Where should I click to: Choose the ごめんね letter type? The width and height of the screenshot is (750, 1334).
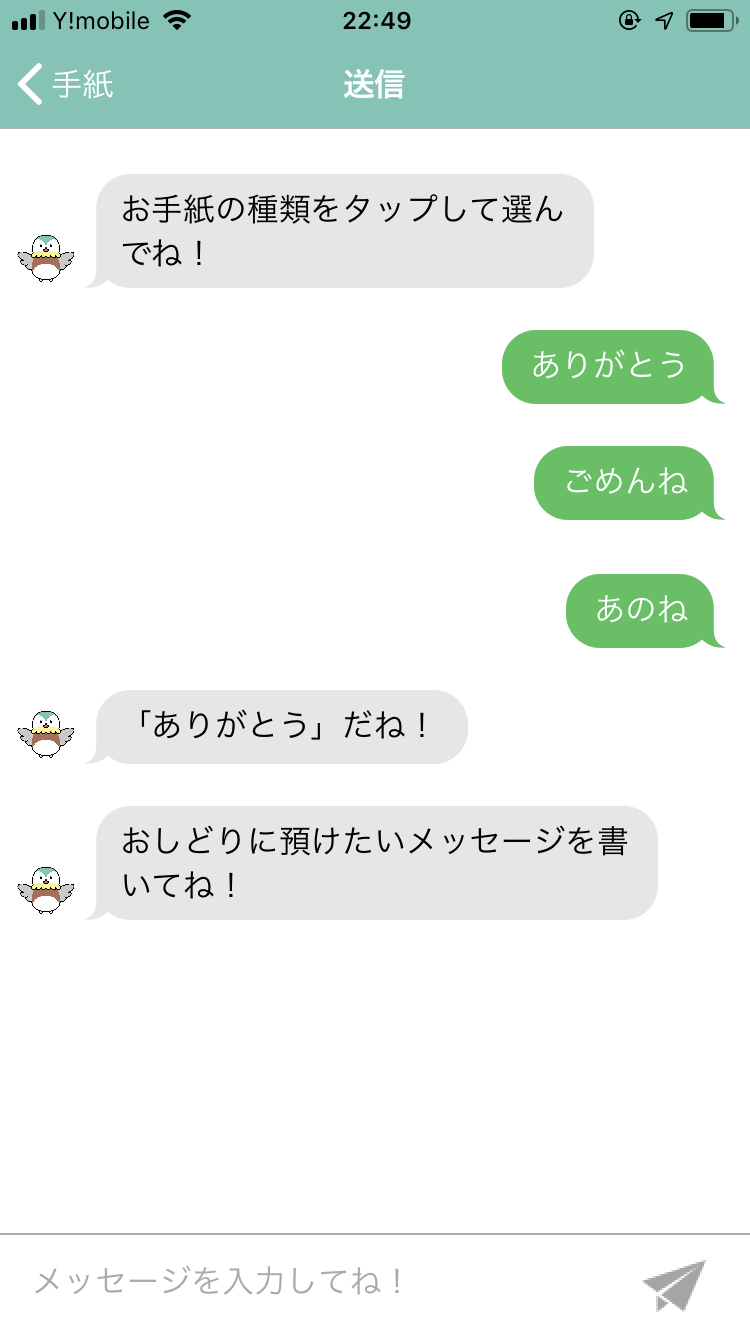point(626,482)
